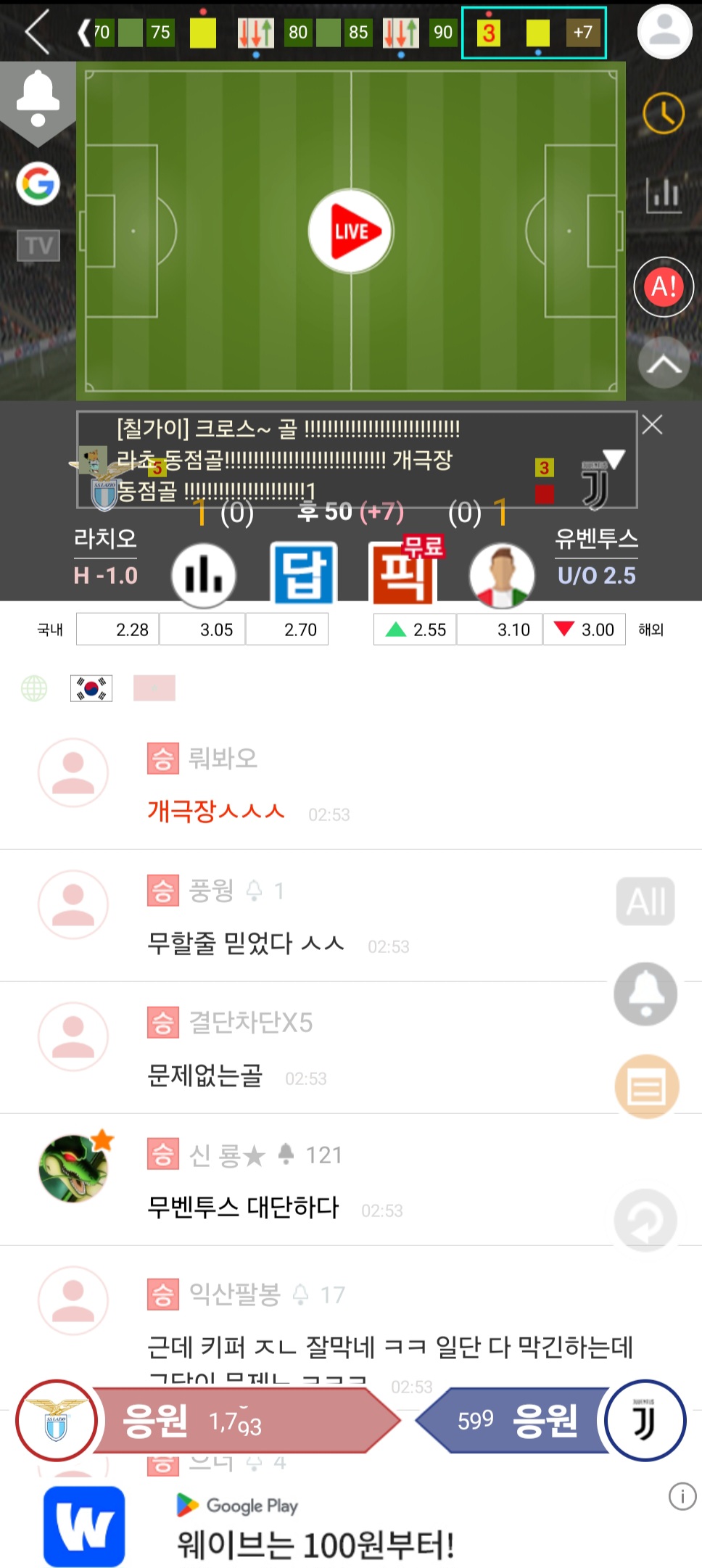This screenshot has height=1568, width=702.
Task: Open the yellow clock icon
Action: pyautogui.click(x=664, y=113)
